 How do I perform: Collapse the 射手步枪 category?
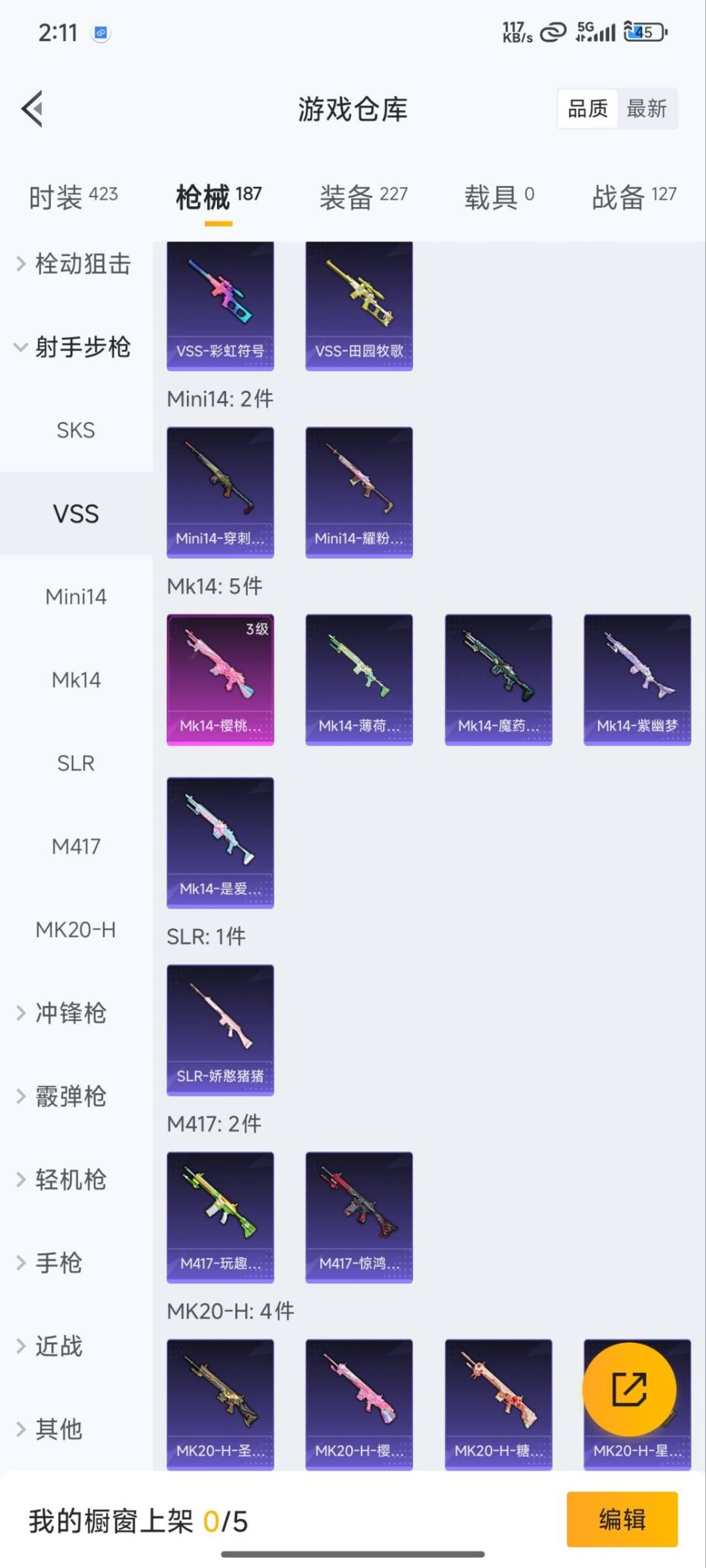(73, 347)
